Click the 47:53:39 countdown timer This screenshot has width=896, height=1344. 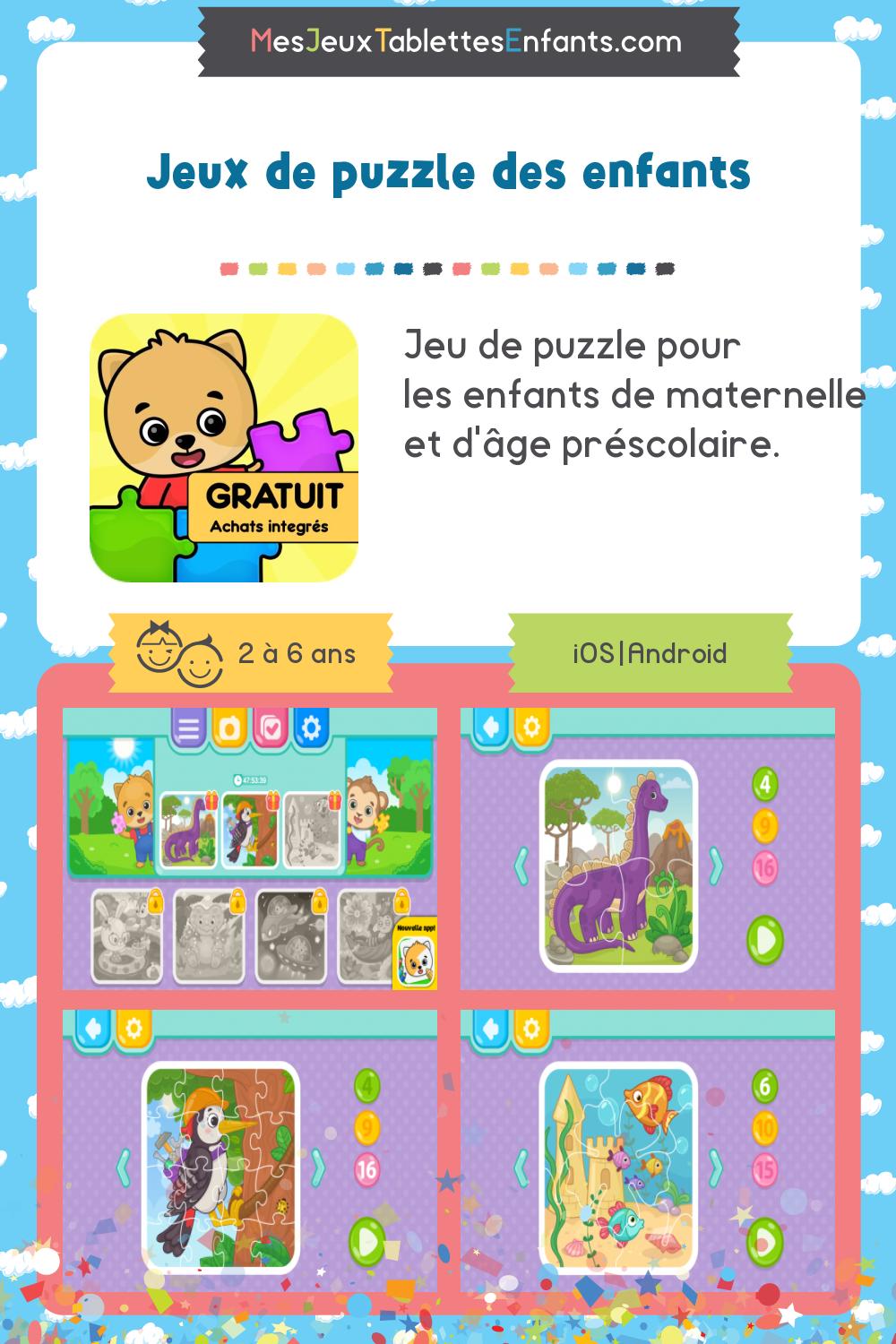(x=252, y=779)
